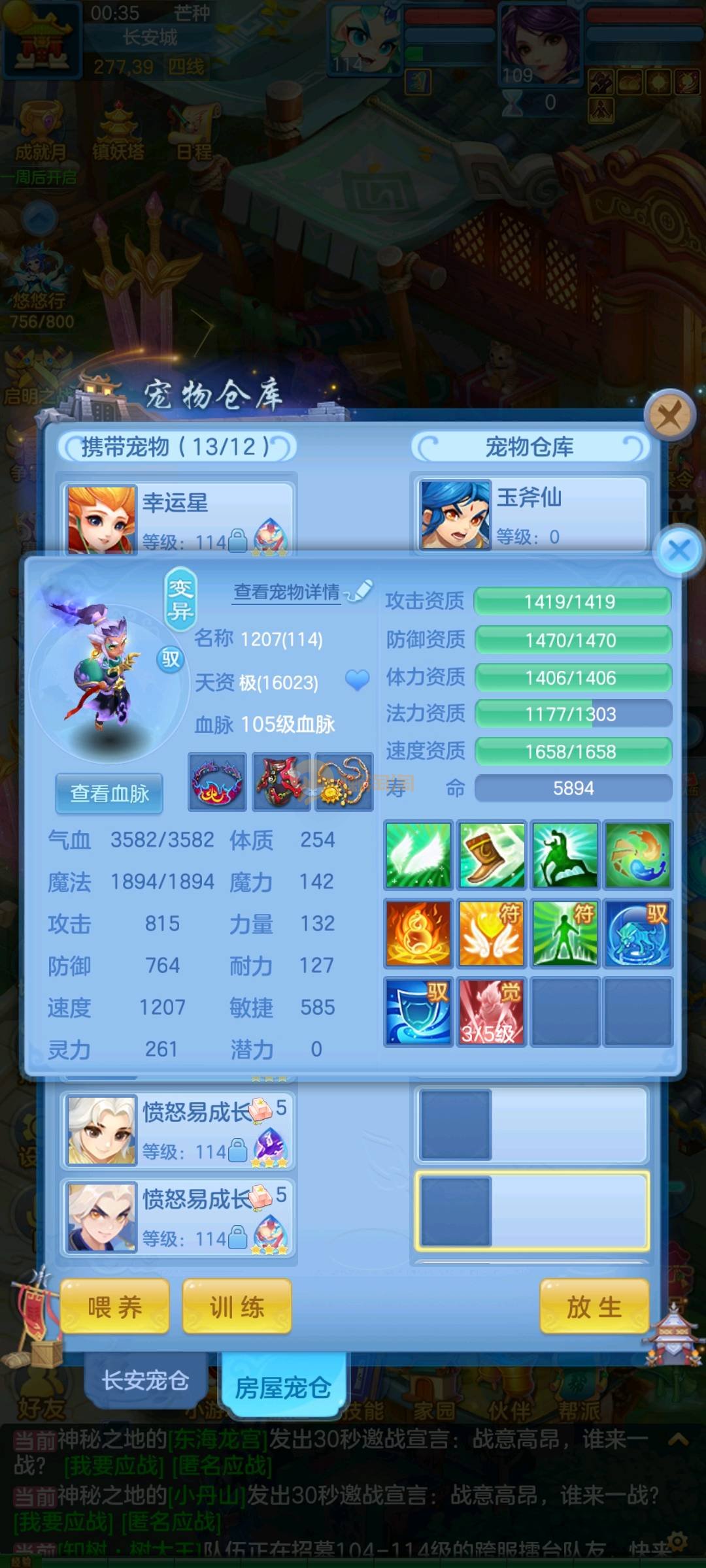Screen dimensions: 706x1568
Task: Tap the green wing skill icon
Action: (418, 855)
